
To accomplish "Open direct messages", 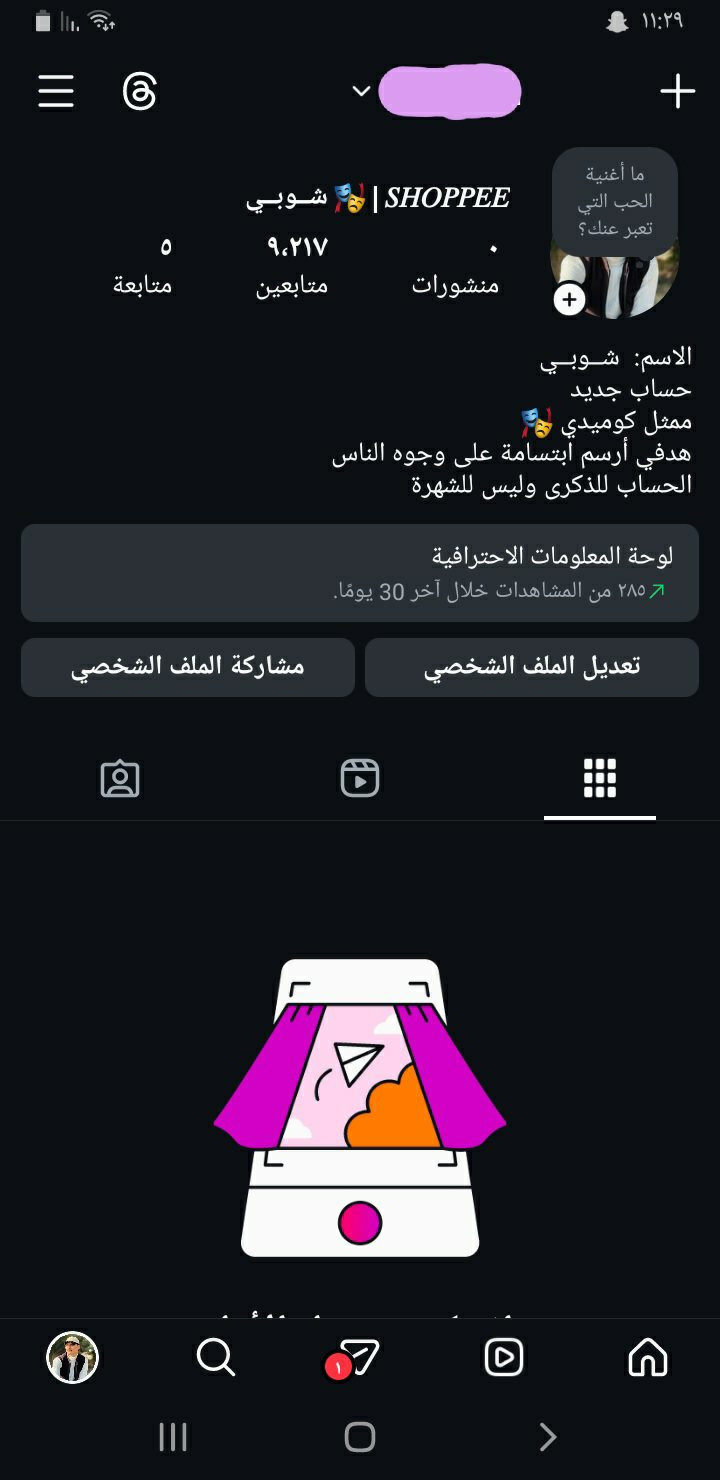I will pos(360,1357).
